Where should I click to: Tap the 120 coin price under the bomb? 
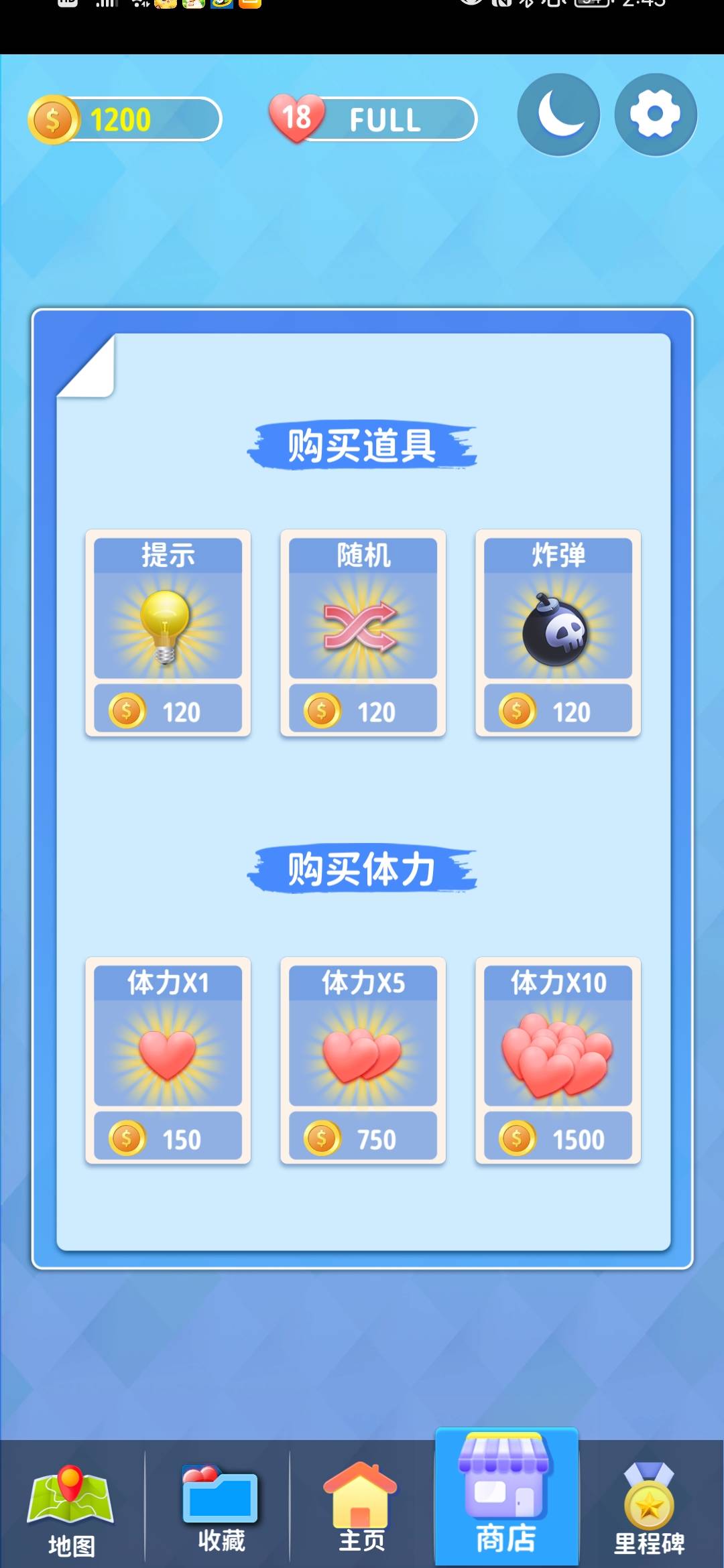[558, 712]
